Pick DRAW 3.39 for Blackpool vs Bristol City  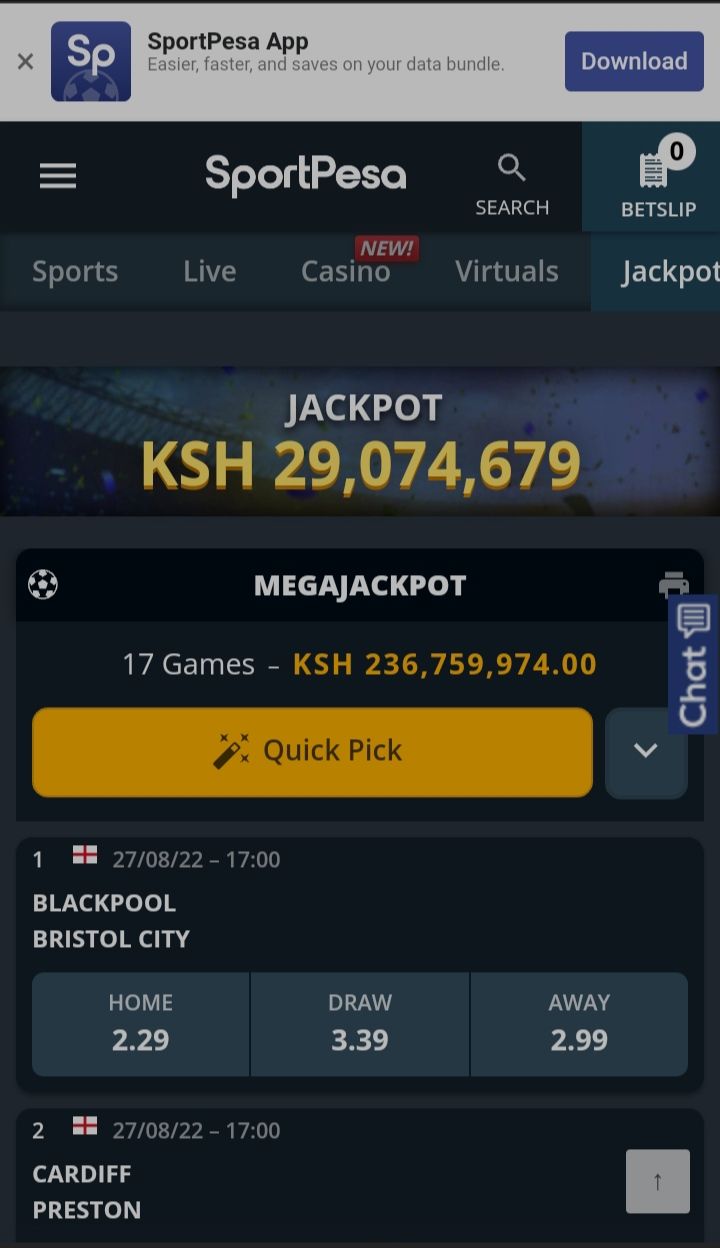360,1024
